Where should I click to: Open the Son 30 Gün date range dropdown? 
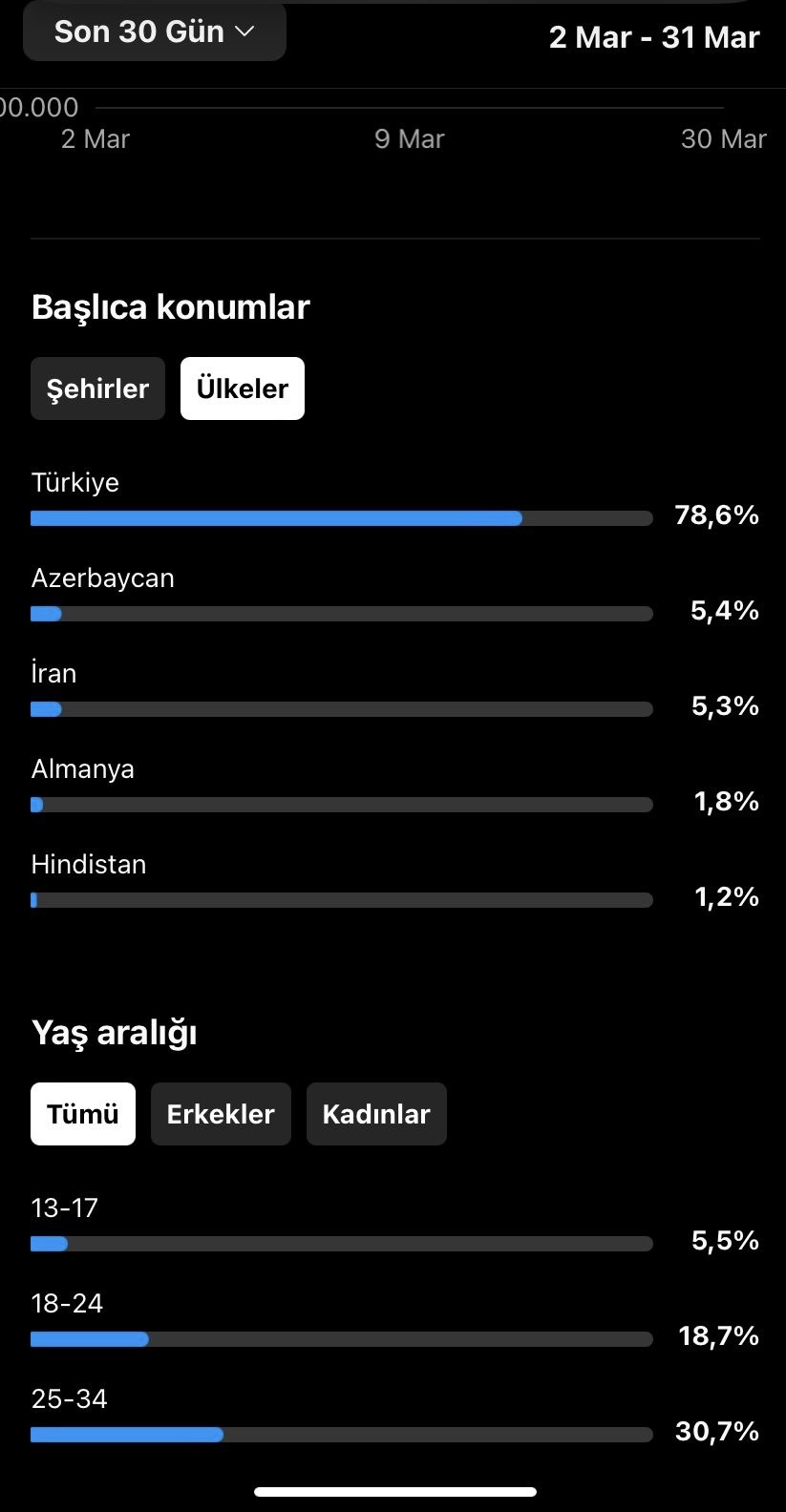tap(155, 31)
